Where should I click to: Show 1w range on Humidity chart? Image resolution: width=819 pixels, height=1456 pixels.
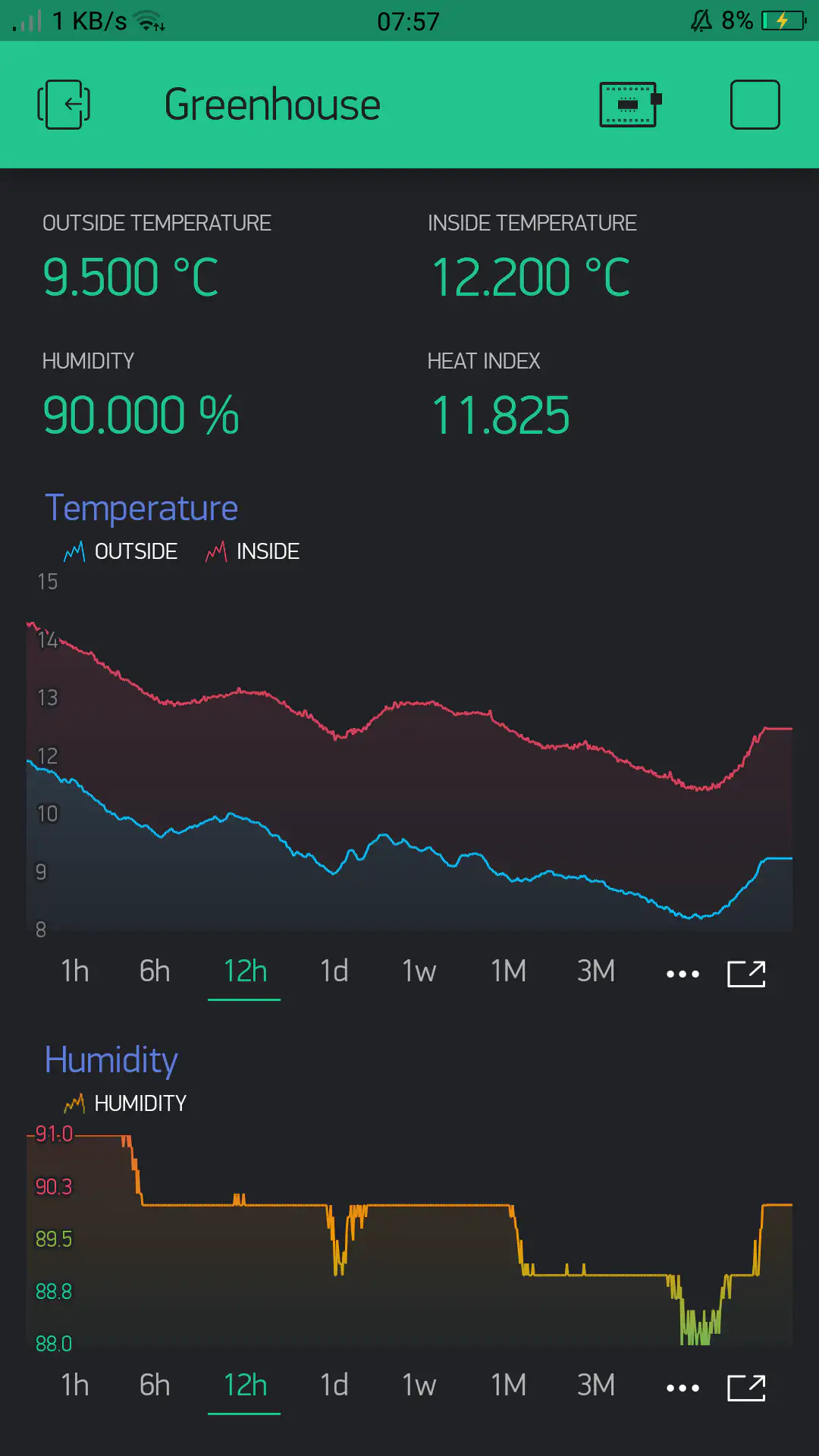tap(419, 1385)
